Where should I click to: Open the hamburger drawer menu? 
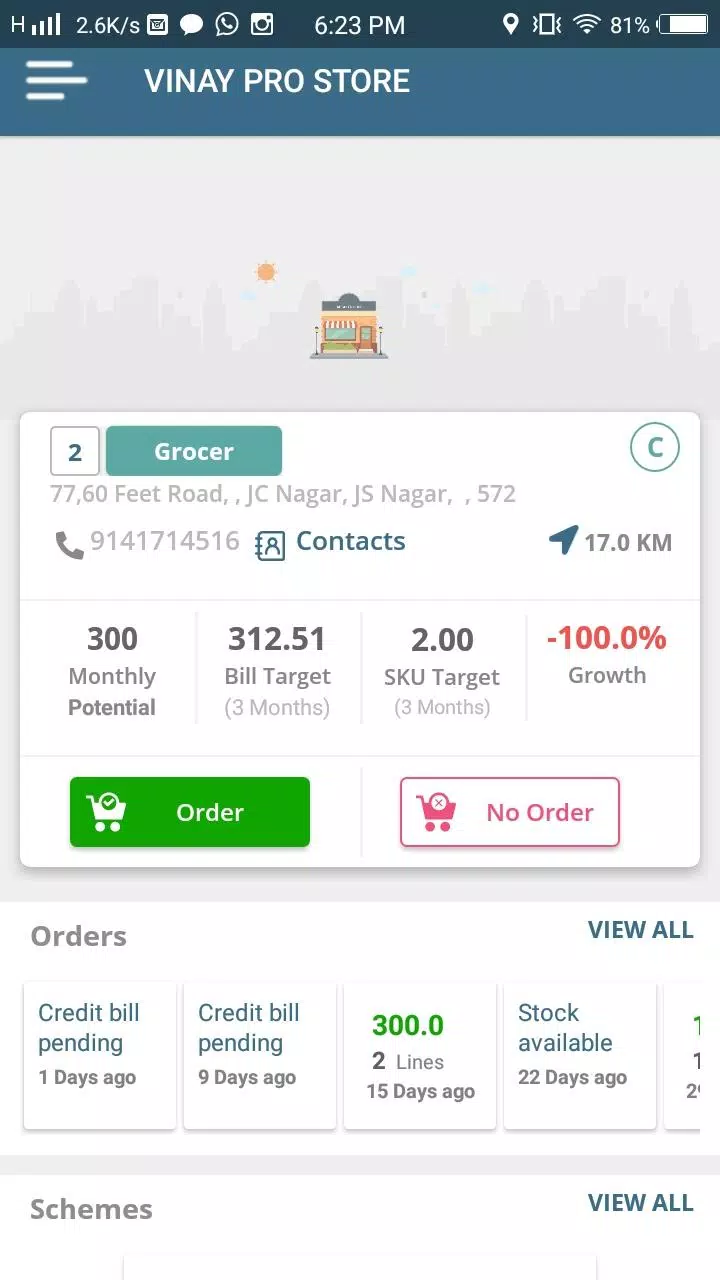tap(56, 80)
